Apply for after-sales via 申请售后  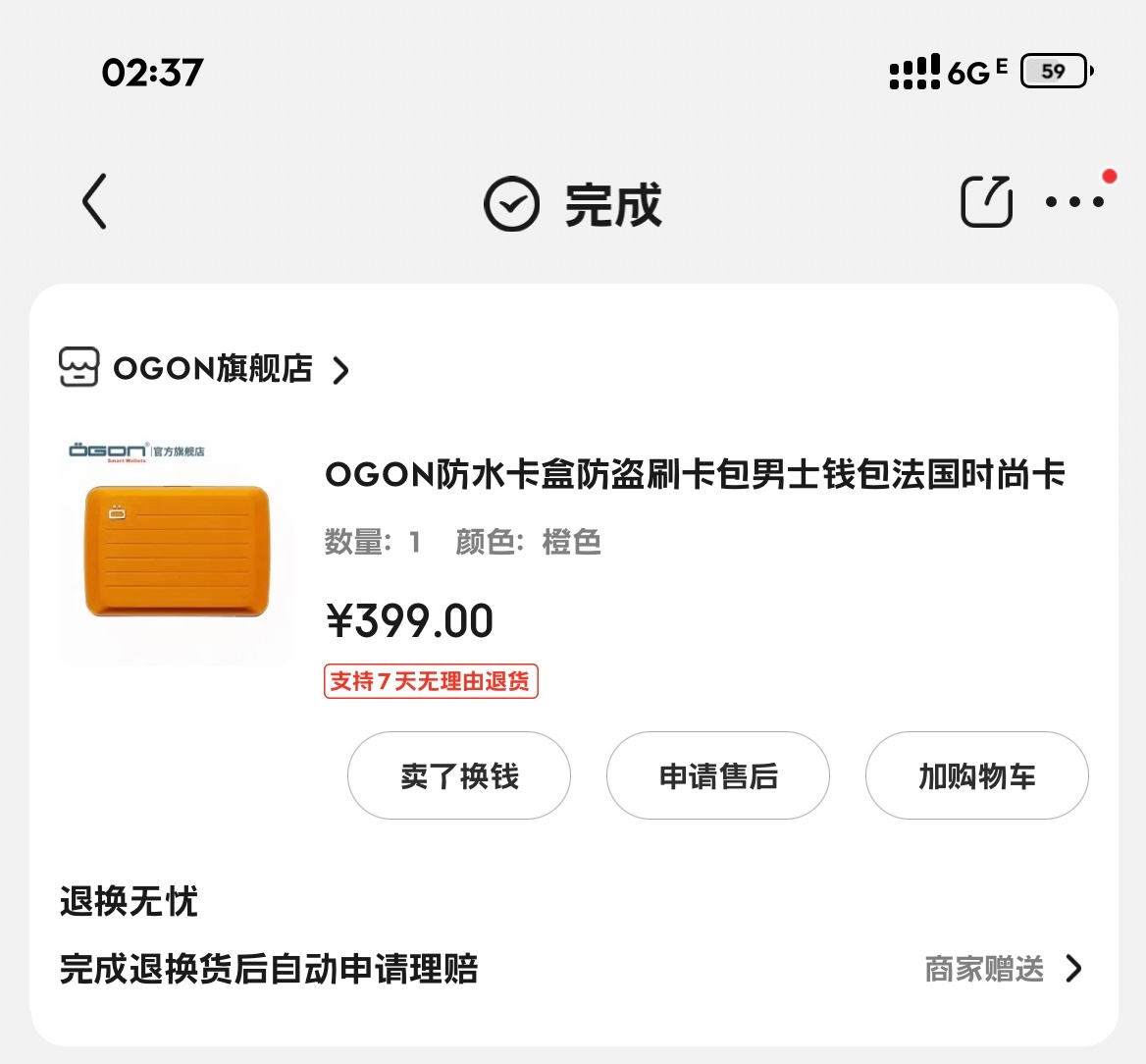coord(718,775)
